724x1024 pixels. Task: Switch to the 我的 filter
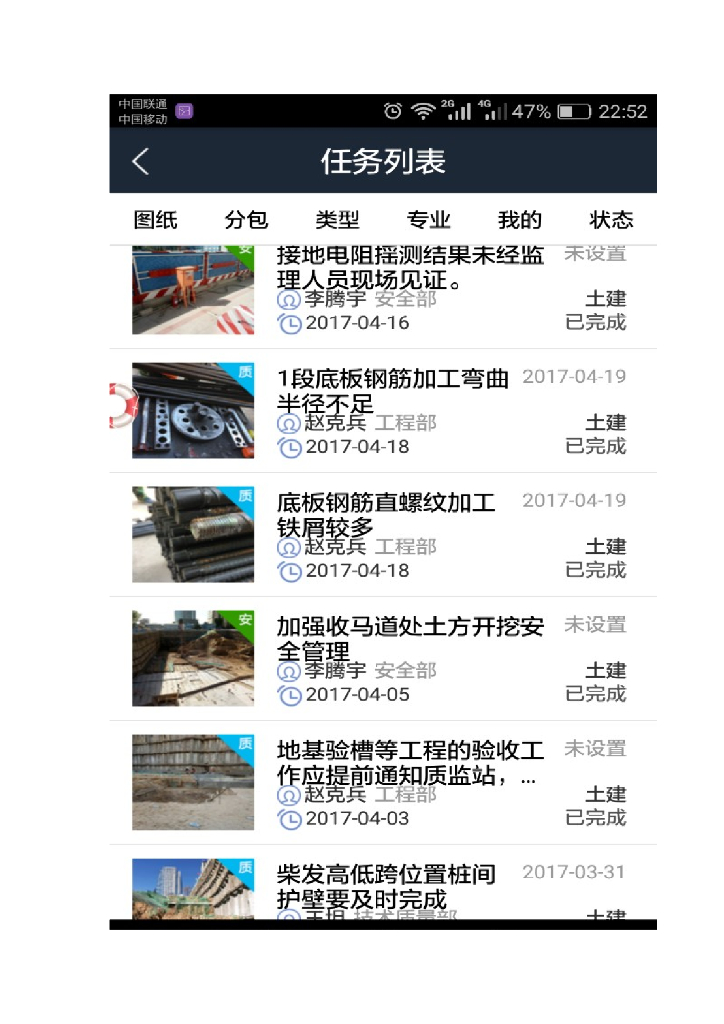tap(520, 220)
